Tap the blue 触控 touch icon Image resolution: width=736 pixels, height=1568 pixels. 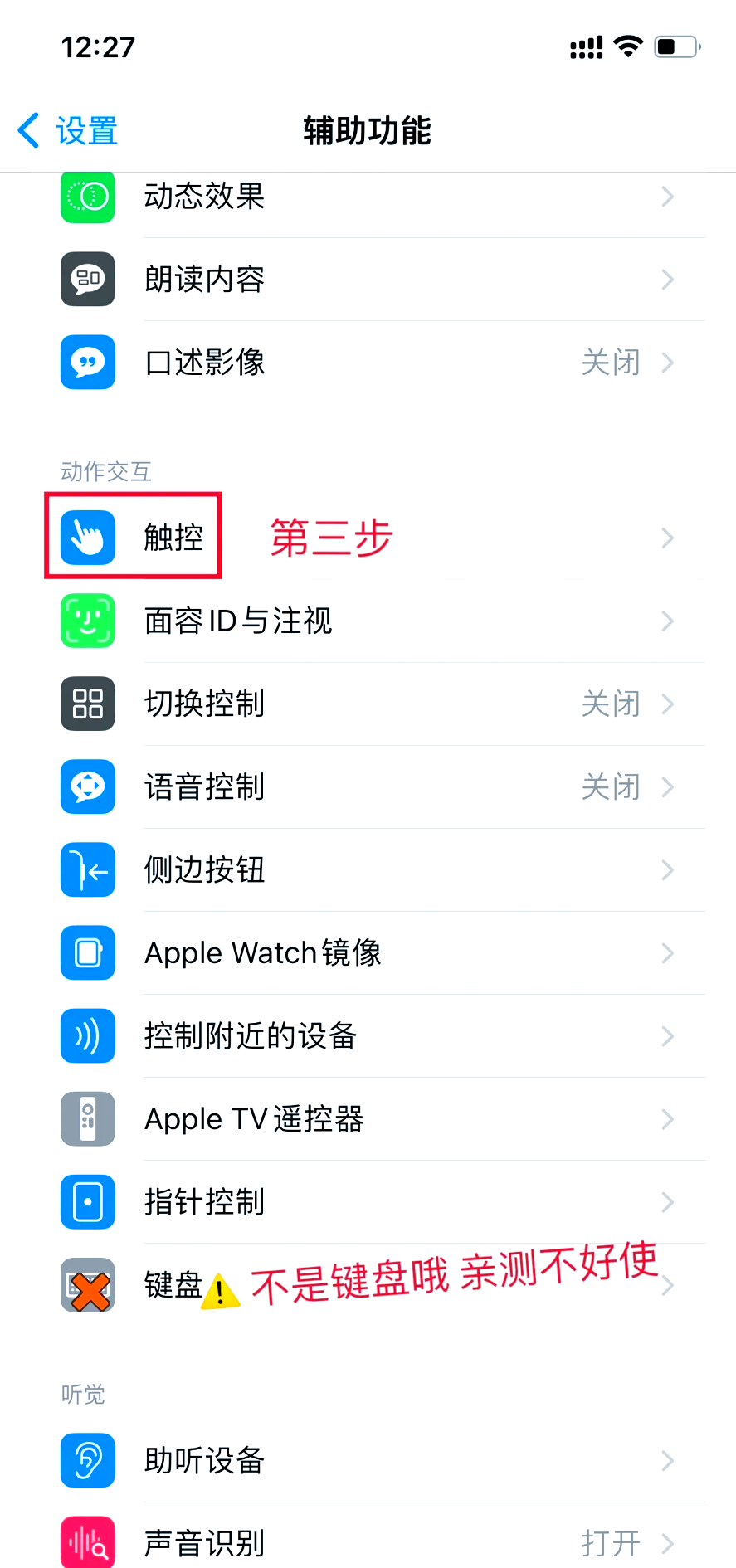[x=87, y=537]
